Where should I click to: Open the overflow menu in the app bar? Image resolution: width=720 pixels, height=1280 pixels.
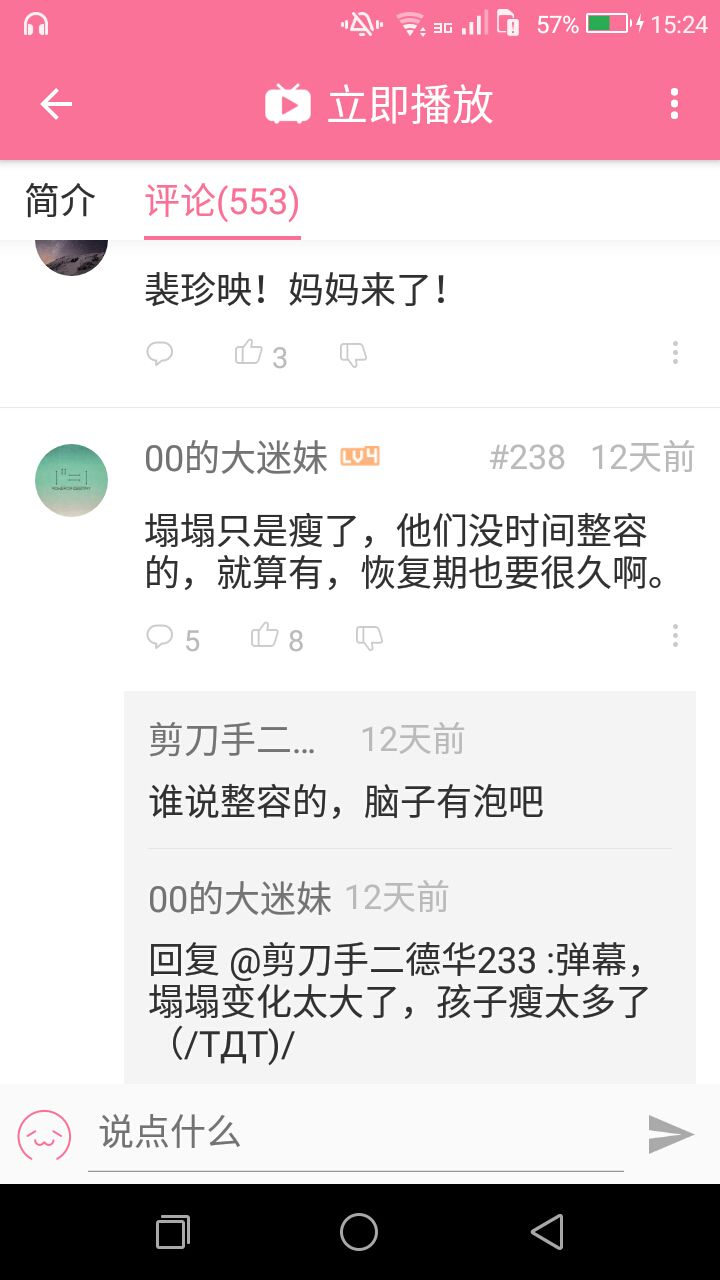coord(674,104)
